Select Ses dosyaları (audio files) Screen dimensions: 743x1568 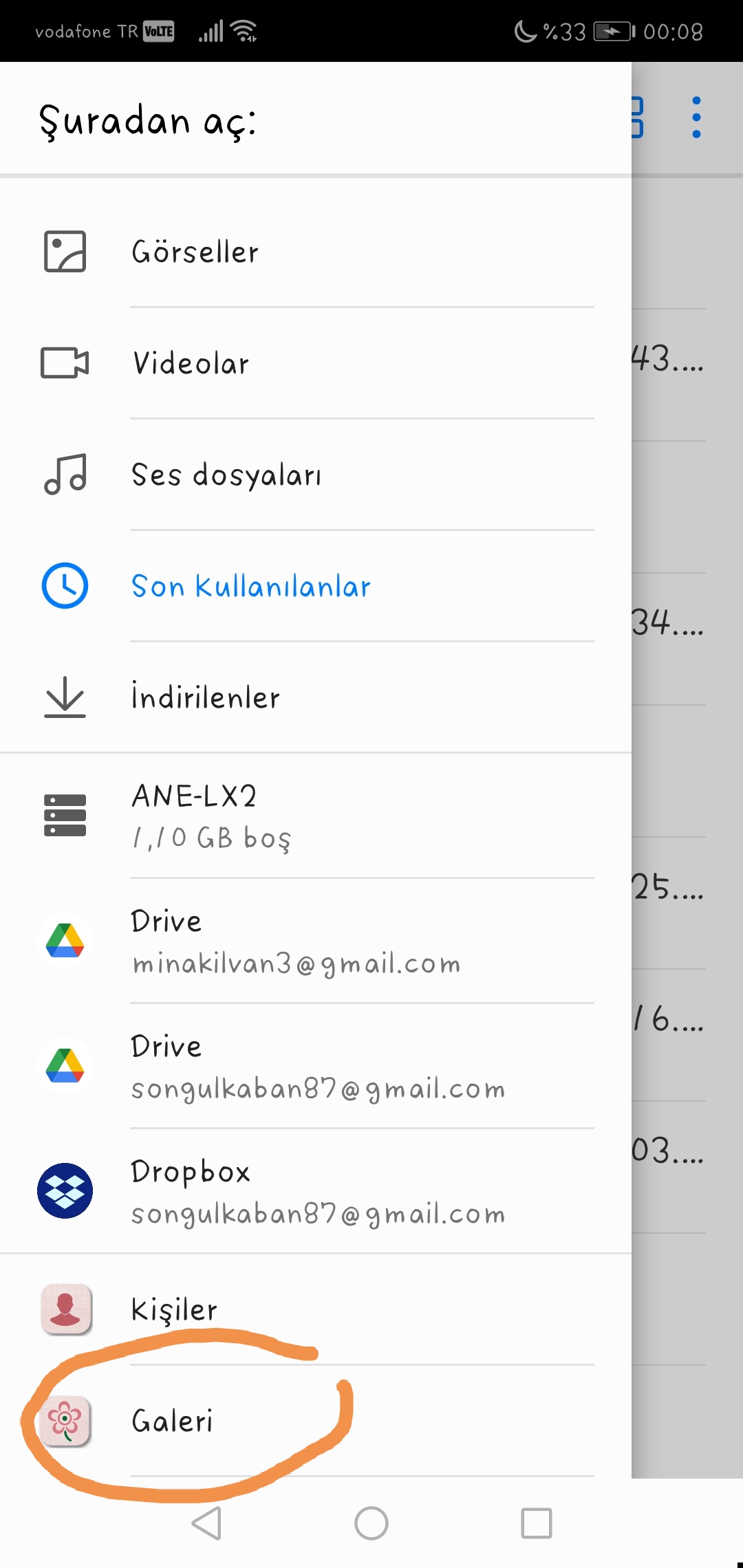[x=226, y=475]
